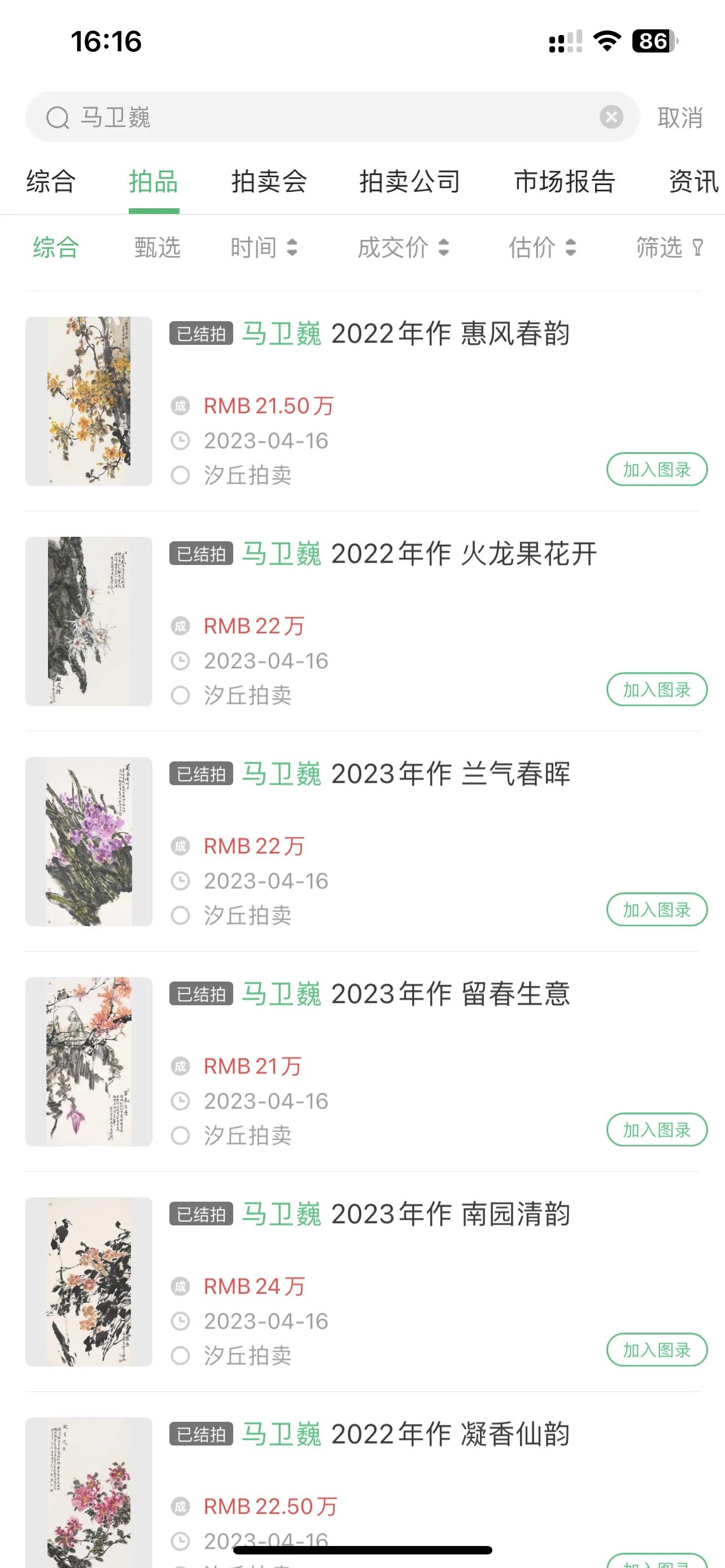The height and width of the screenshot is (1568, 725).
Task: Click the clock icon on the 惠风春韵 listing
Action: (180, 440)
